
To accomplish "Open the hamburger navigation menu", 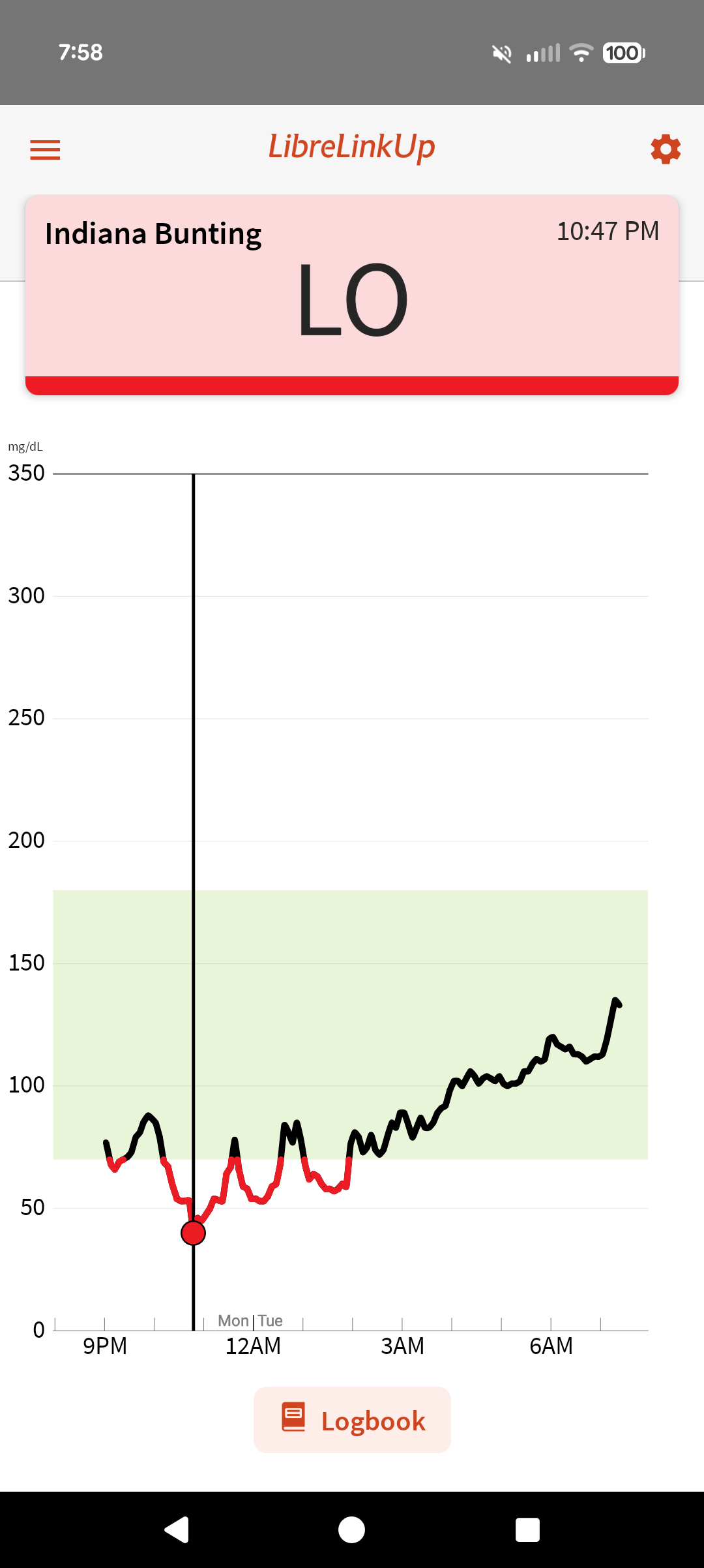I will pyautogui.click(x=45, y=150).
